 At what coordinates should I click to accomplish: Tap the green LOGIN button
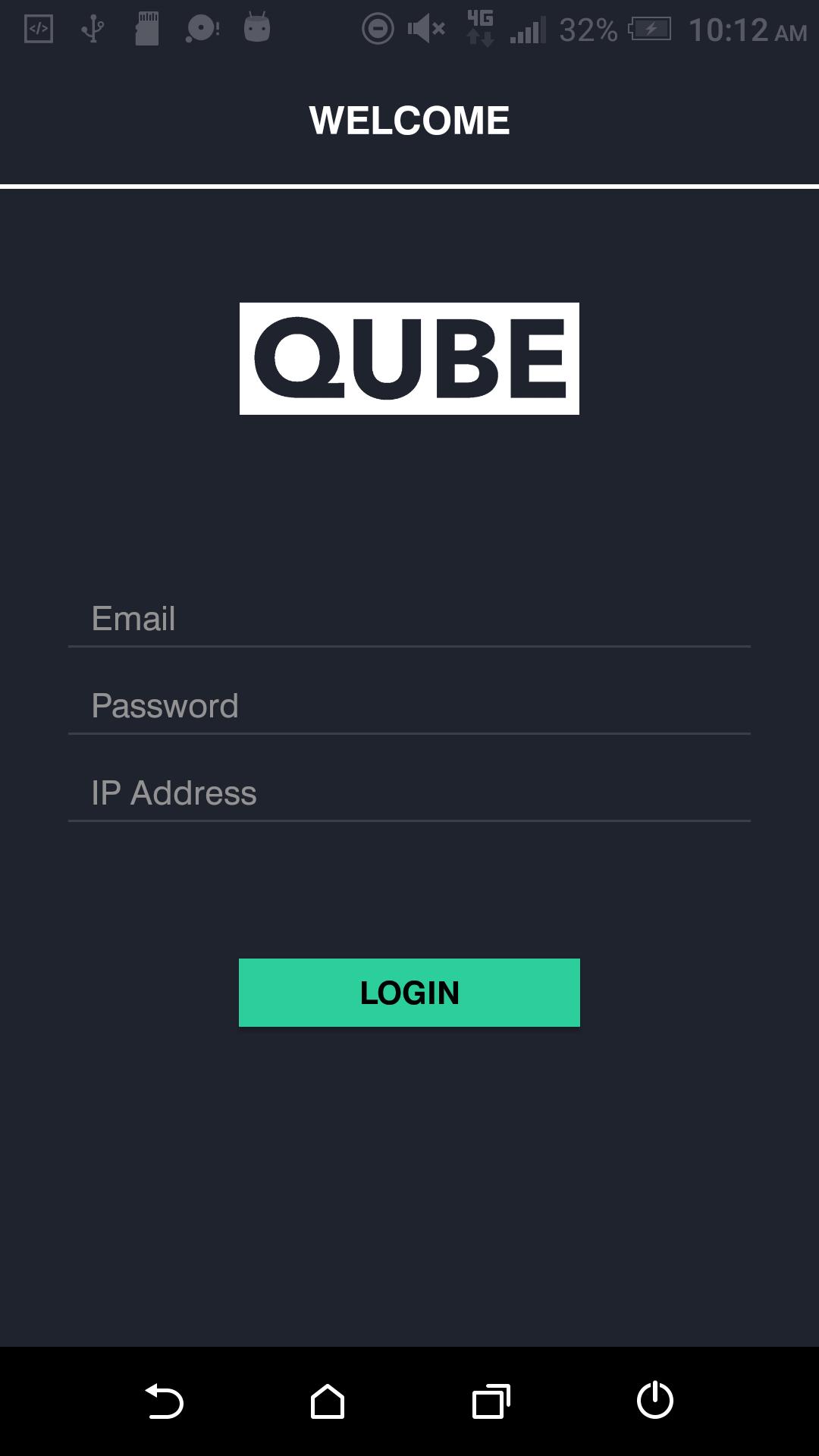pos(409,993)
